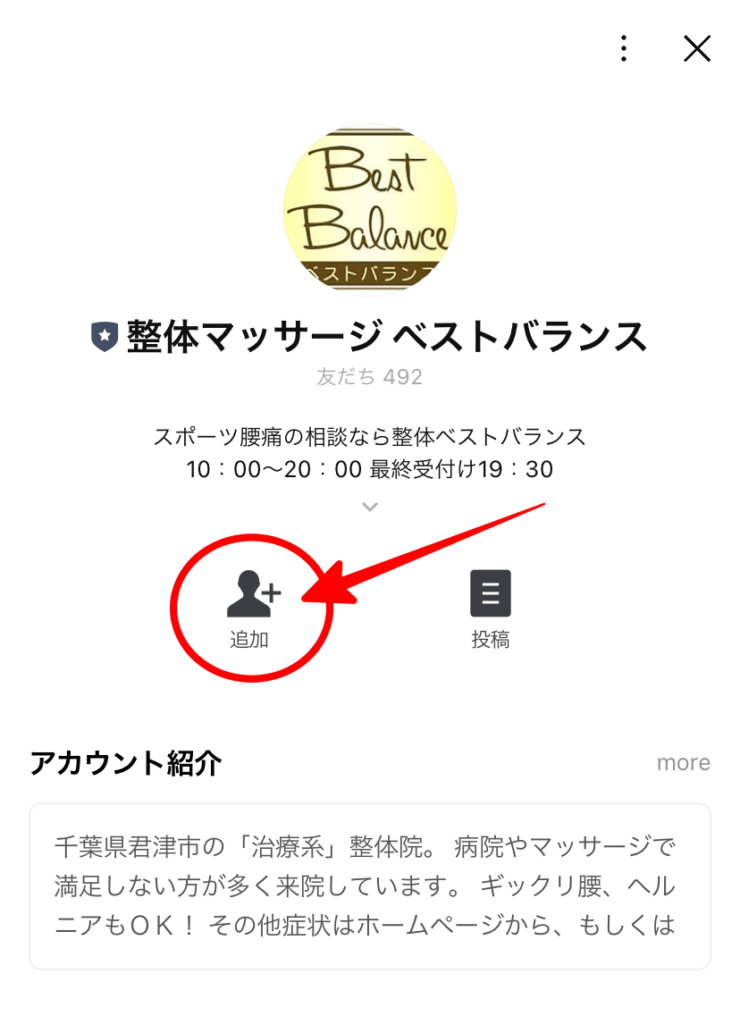View the Best Balance profile picture
740x1024 pixels.
click(370, 209)
